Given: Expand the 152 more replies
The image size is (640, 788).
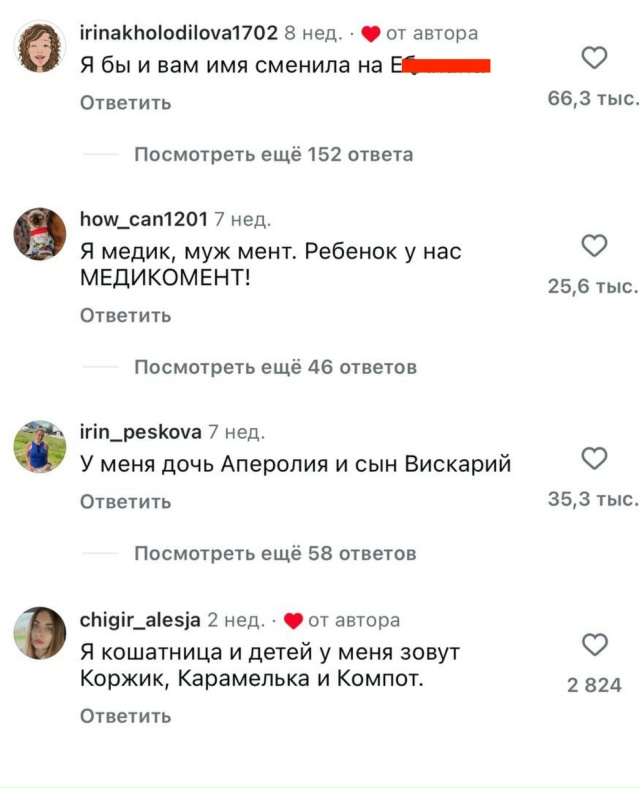Looking at the screenshot, I should pos(273,155).
